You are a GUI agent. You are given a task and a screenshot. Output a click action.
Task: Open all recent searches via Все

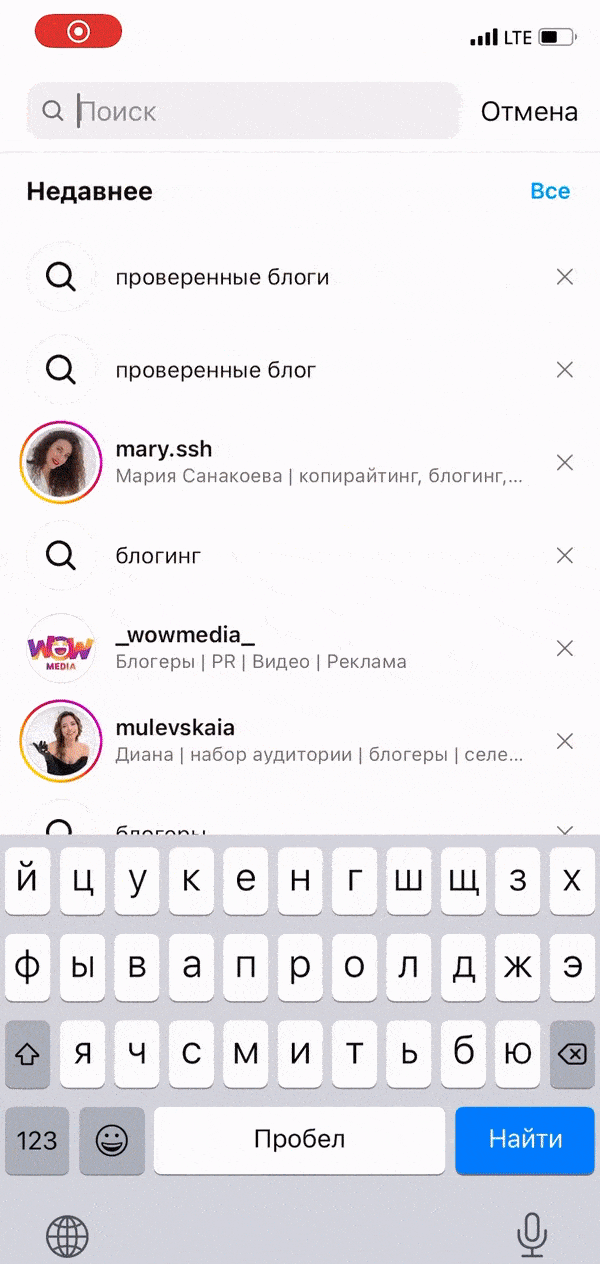[x=550, y=191]
